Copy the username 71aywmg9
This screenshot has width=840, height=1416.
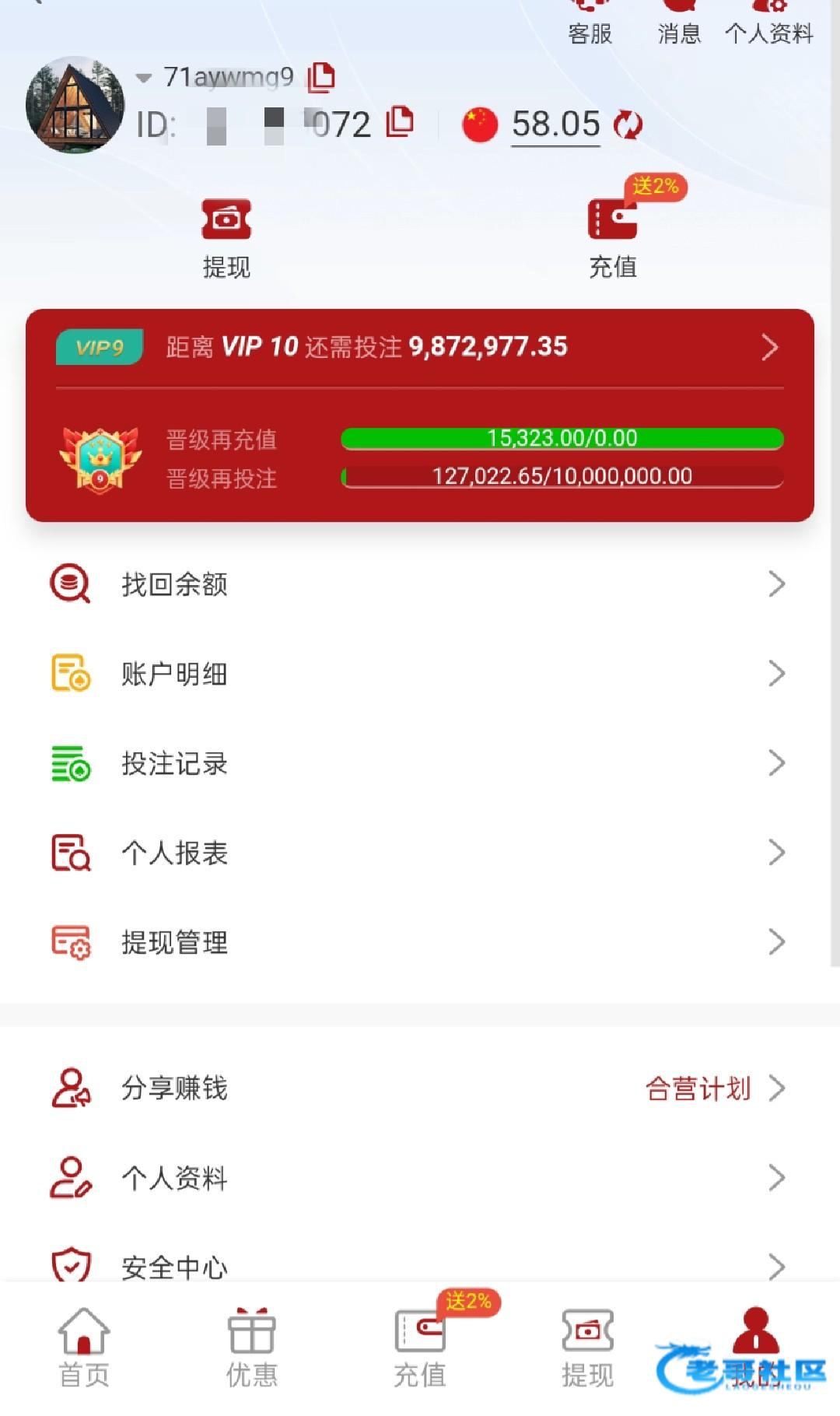pos(321,77)
